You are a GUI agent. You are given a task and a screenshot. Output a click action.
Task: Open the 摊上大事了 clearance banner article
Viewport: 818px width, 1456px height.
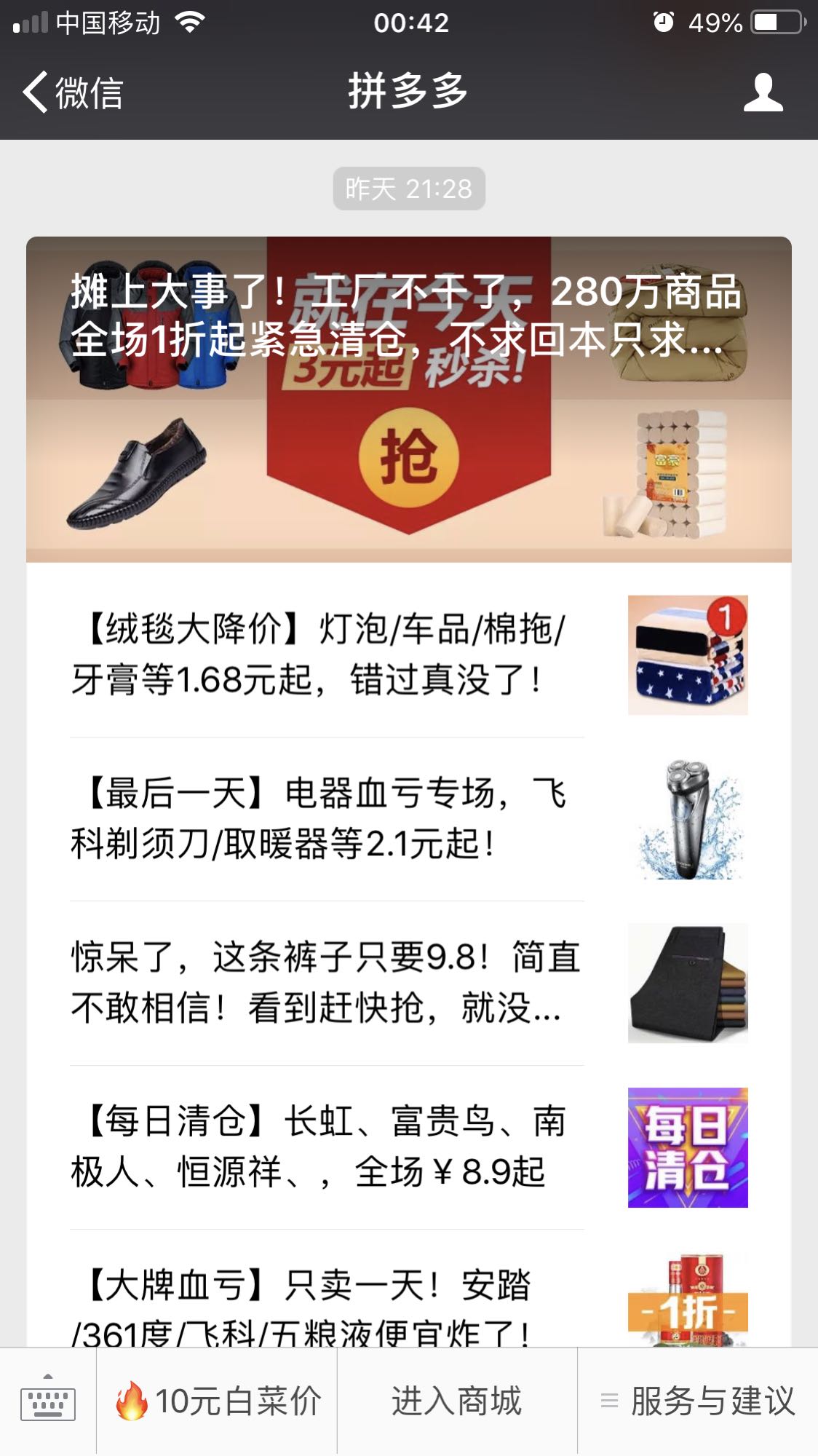(x=409, y=399)
